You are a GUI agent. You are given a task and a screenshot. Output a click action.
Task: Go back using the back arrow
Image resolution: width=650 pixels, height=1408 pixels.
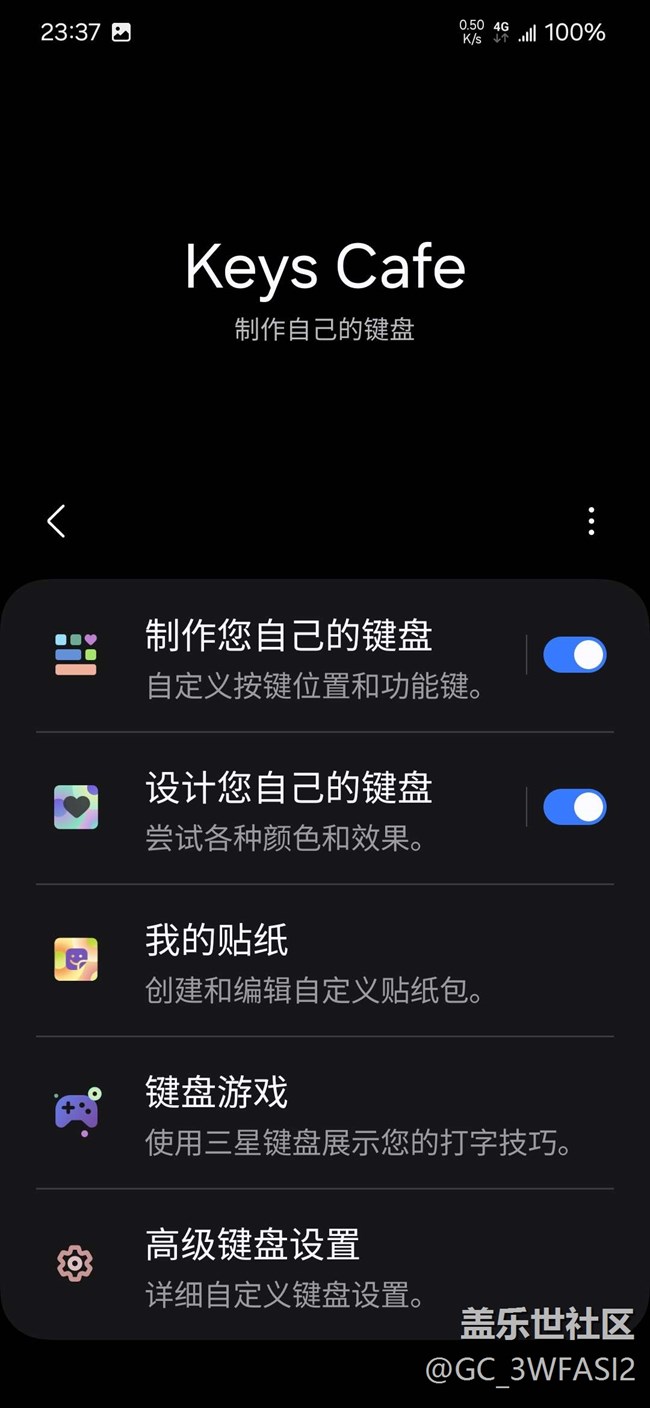coord(56,521)
